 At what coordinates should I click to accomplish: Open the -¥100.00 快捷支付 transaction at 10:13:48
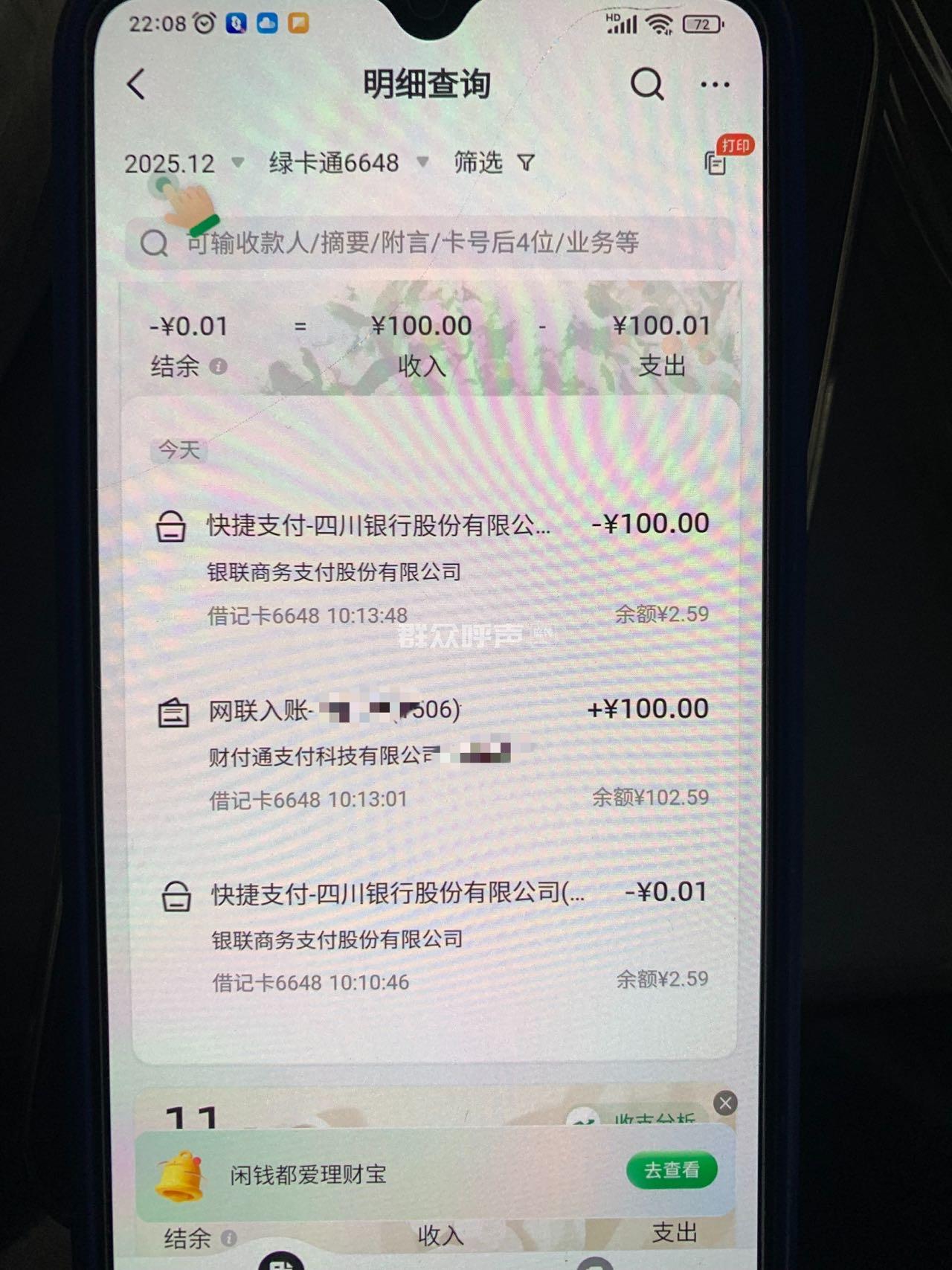pos(431,569)
